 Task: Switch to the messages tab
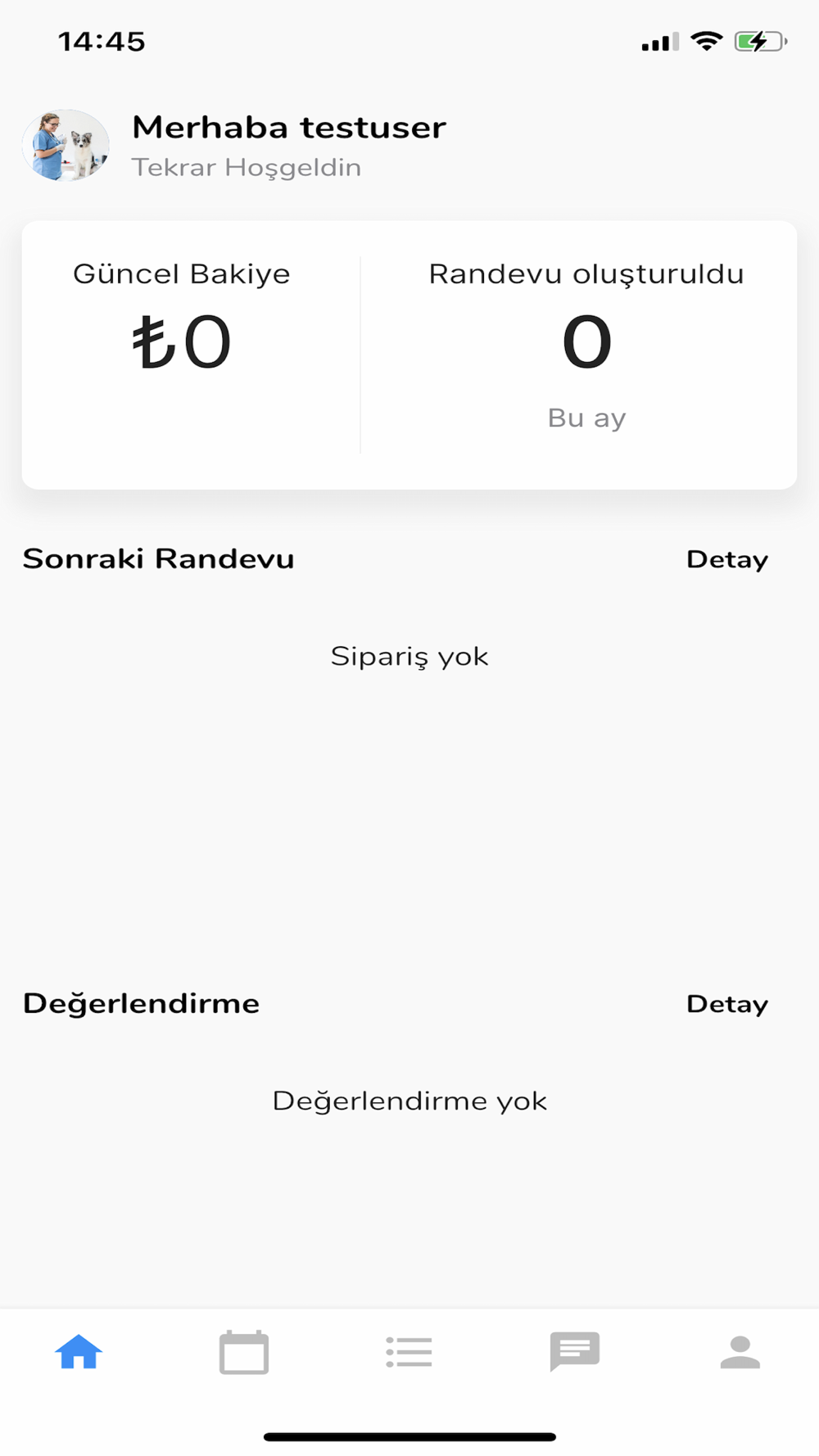click(574, 1352)
